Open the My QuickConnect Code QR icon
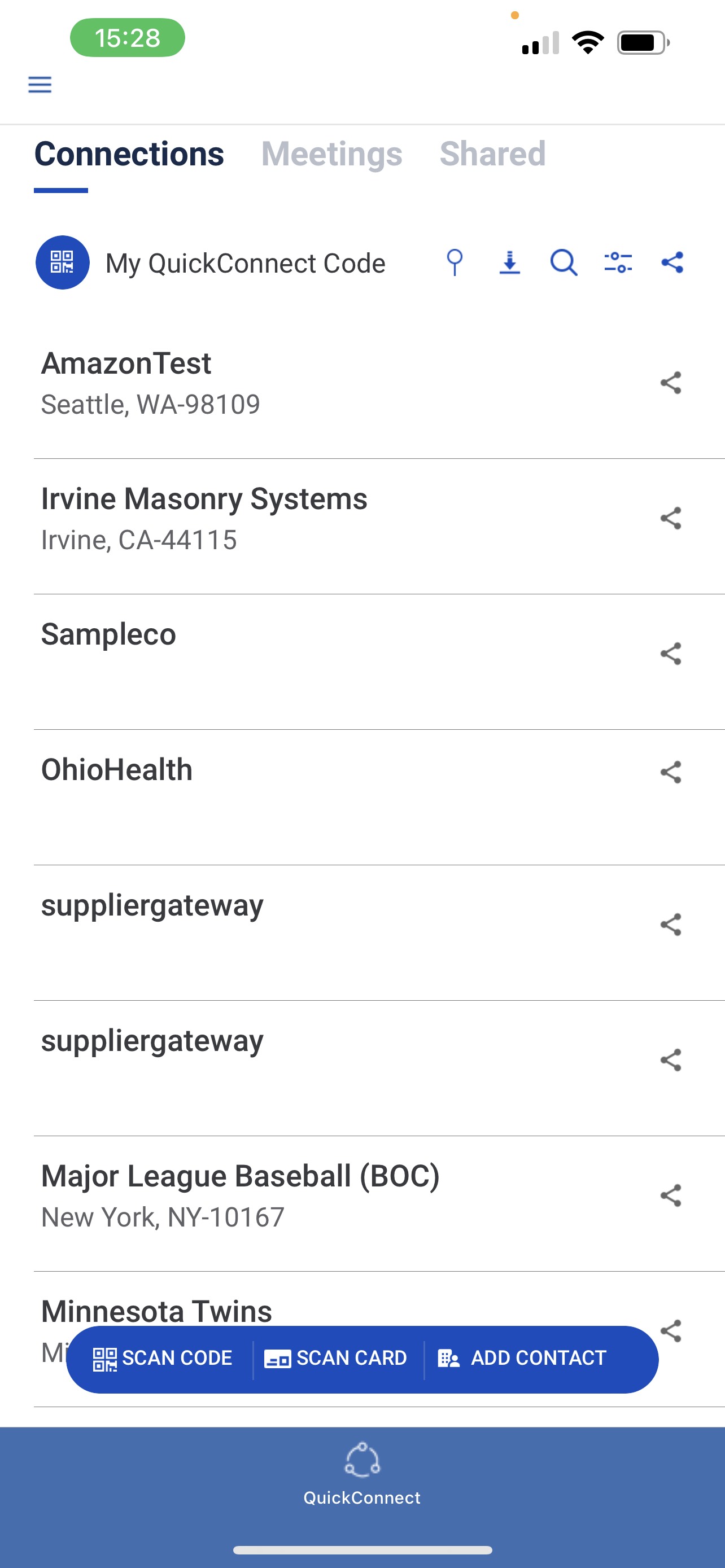 [62, 263]
